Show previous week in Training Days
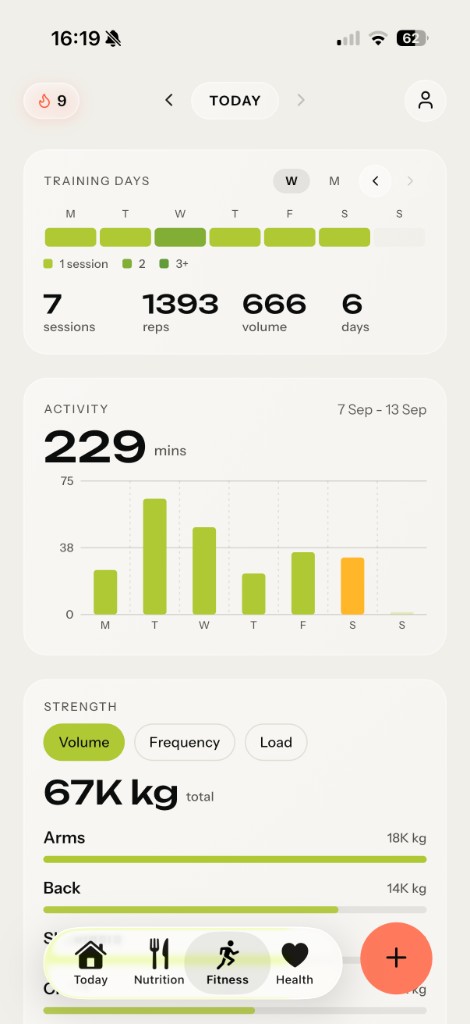Screen dimensions: 470x1024 [x=375, y=181]
